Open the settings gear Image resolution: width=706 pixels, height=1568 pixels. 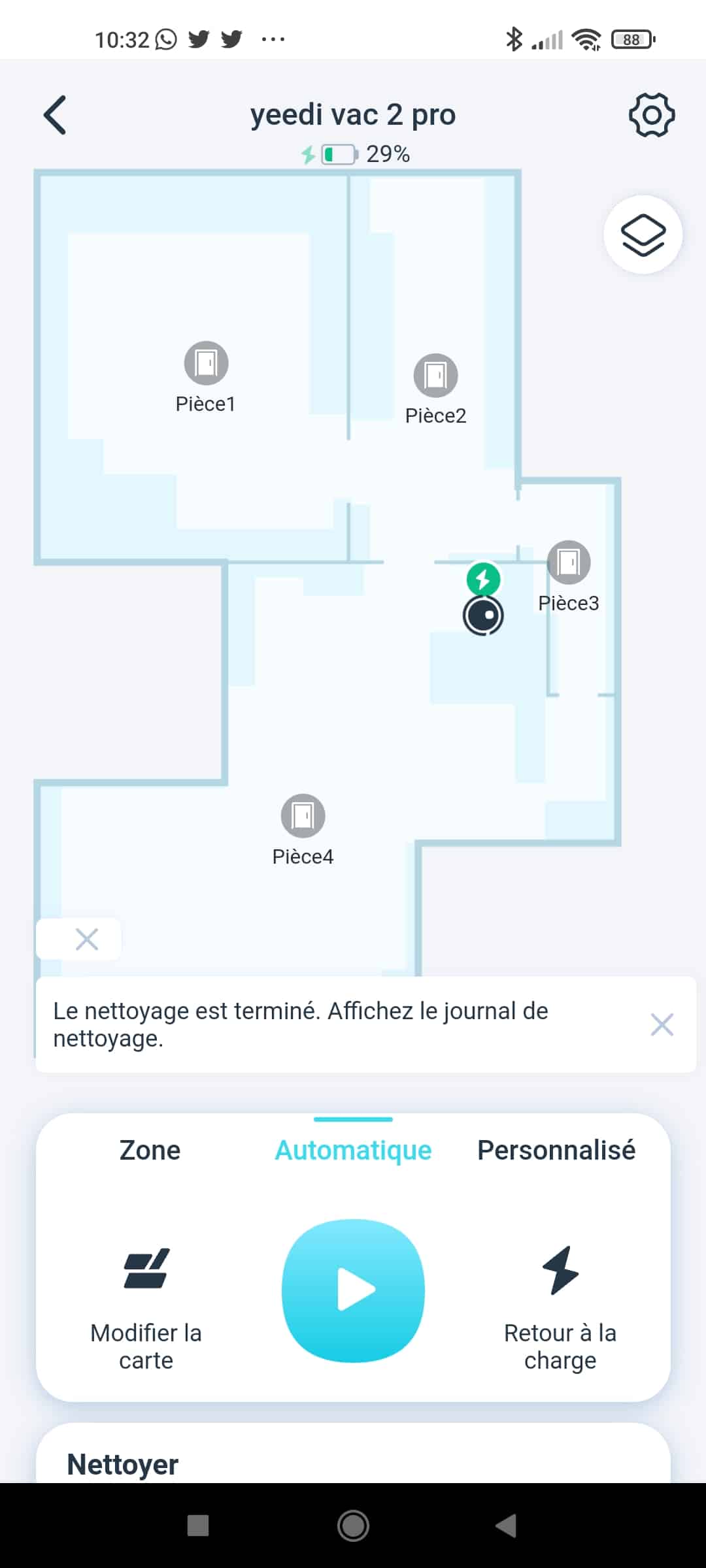(652, 115)
